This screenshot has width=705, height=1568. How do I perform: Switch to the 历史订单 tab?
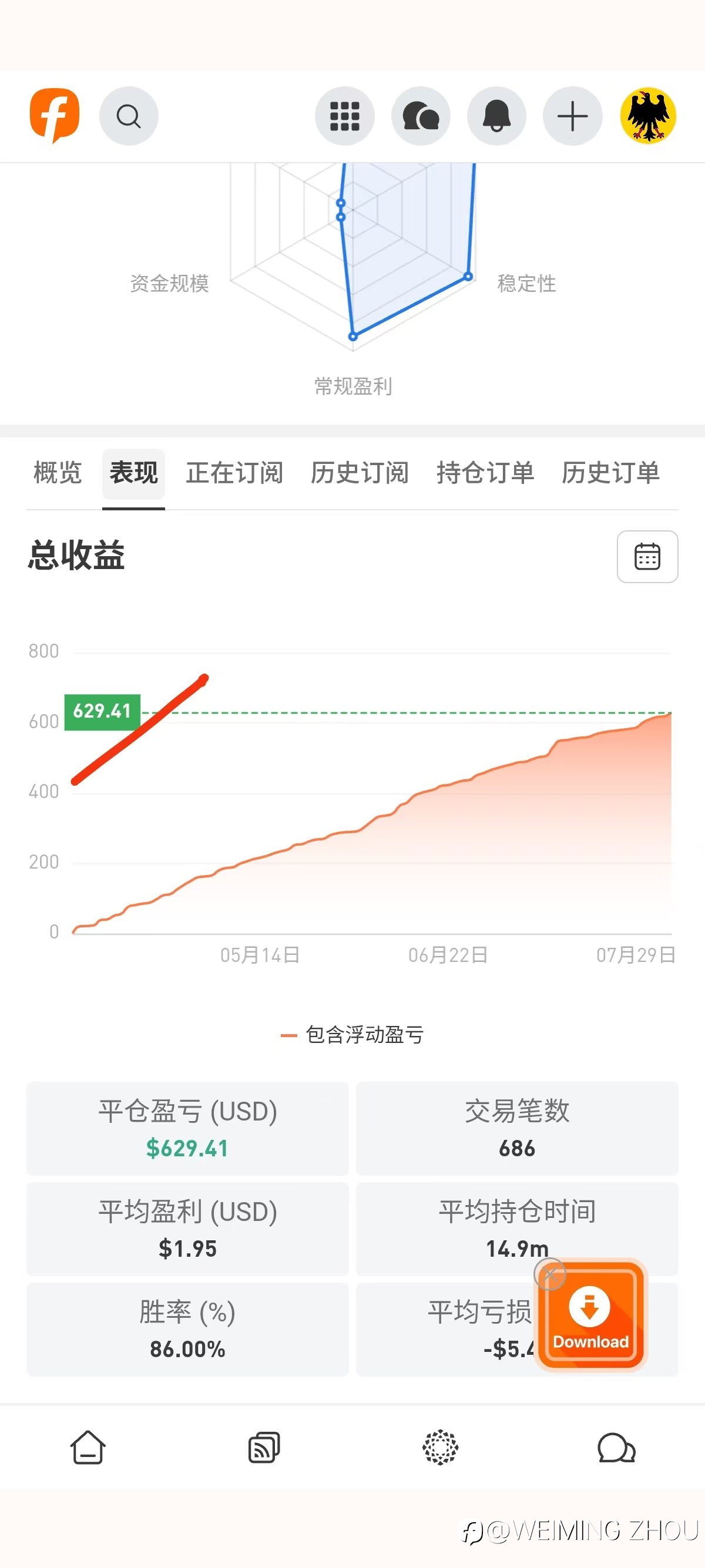[610, 473]
